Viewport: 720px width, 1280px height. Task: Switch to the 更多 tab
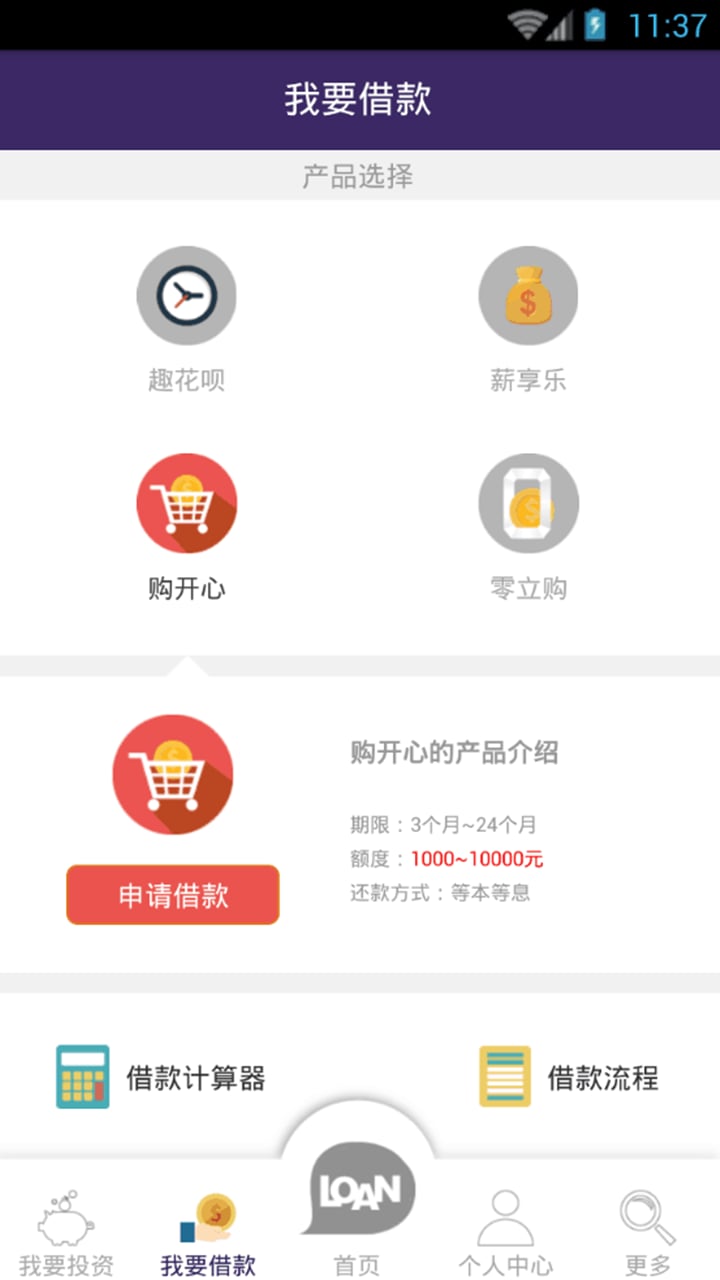[648, 1234]
